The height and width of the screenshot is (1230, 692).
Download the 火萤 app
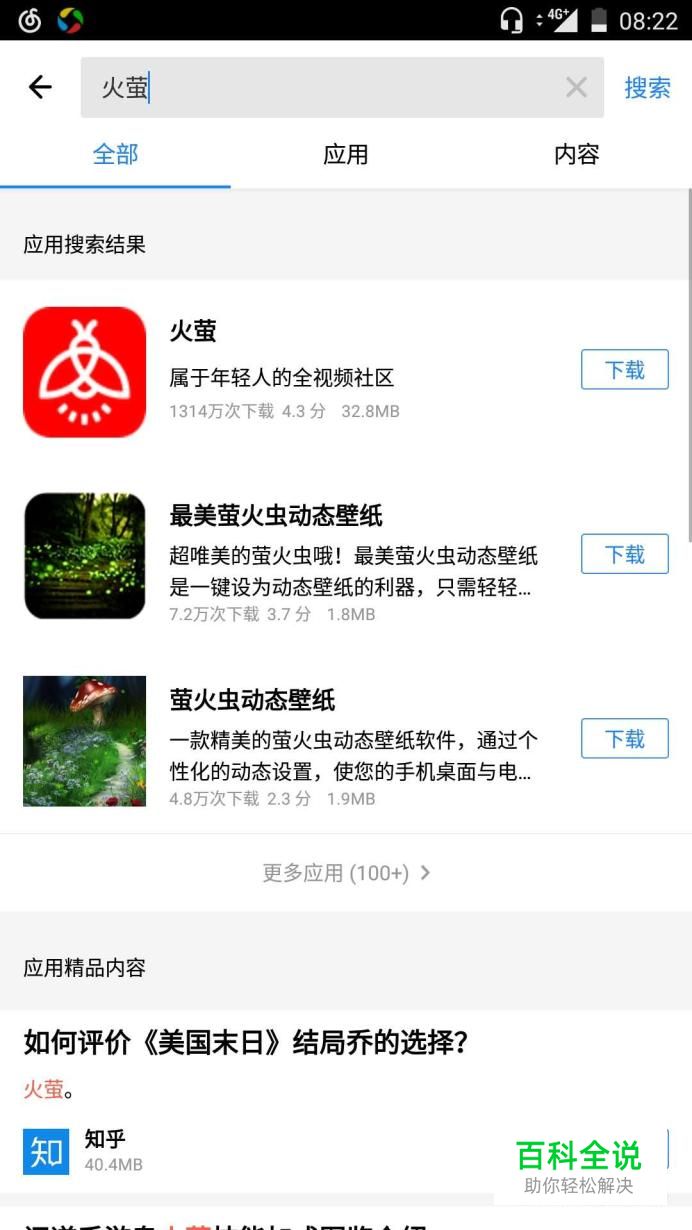click(625, 370)
